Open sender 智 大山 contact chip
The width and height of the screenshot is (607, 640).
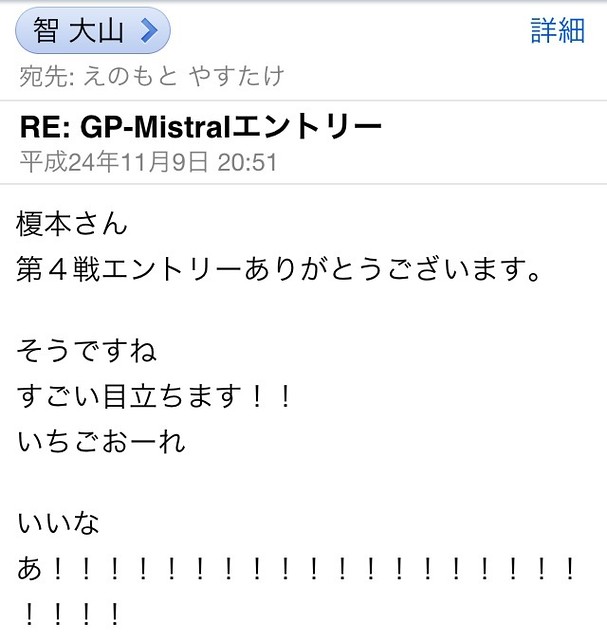point(92,32)
